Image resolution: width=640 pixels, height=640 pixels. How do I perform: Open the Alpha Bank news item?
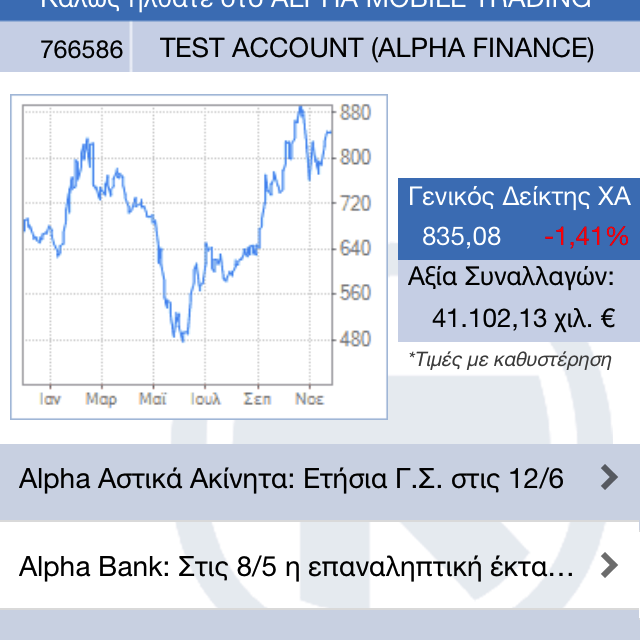point(318,567)
